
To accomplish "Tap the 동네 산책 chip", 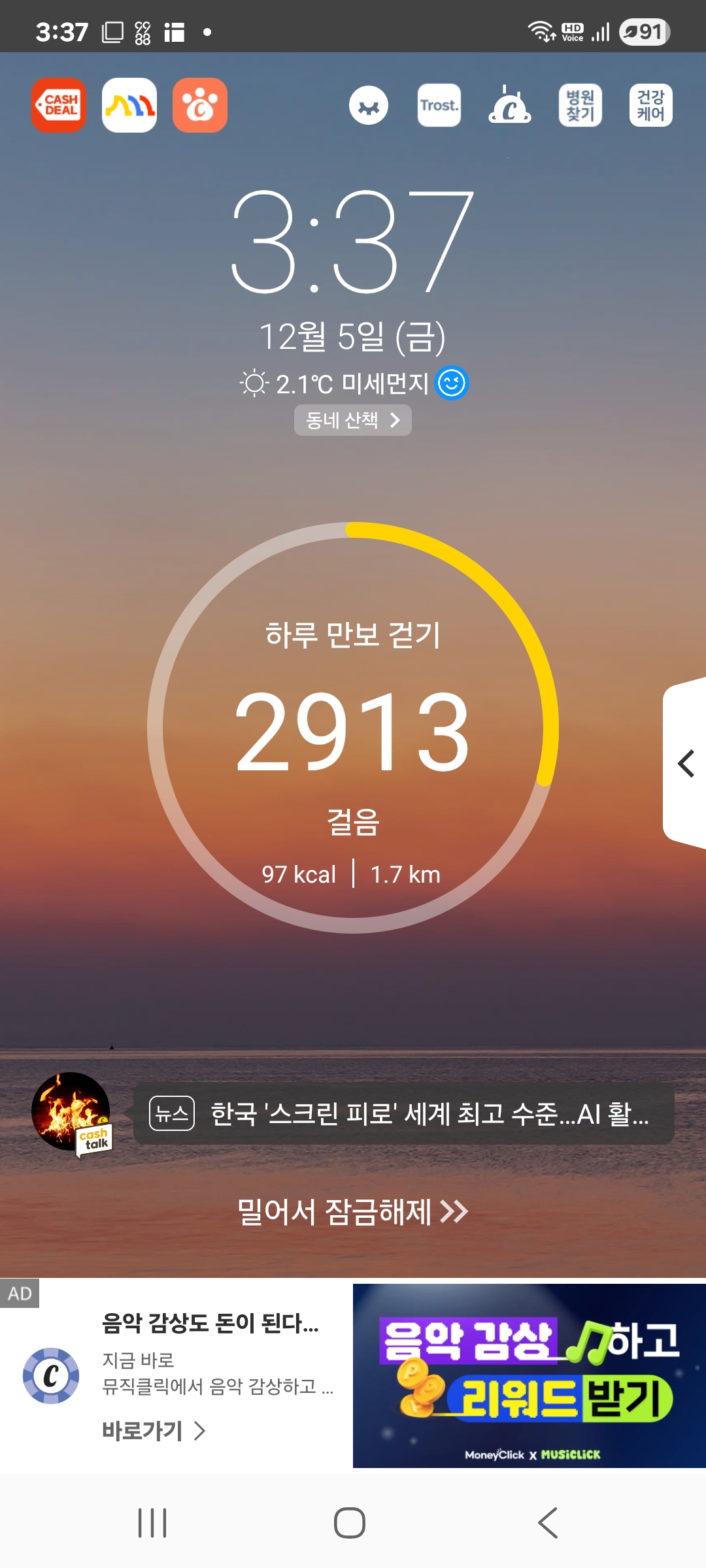I will (353, 420).
